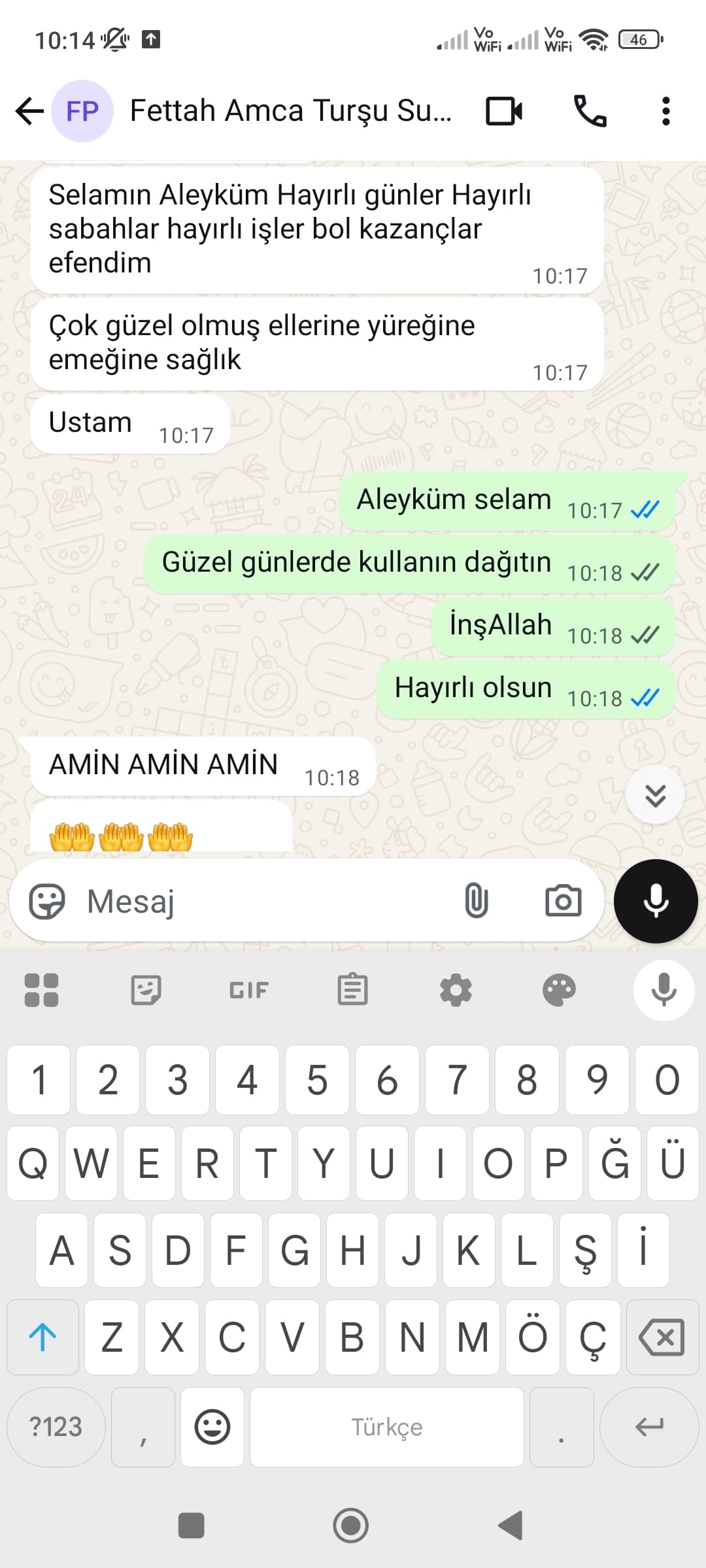Open the GIF picker on the keyboard toolbar
Image resolution: width=706 pixels, height=1568 pixels.
point(248,989)
